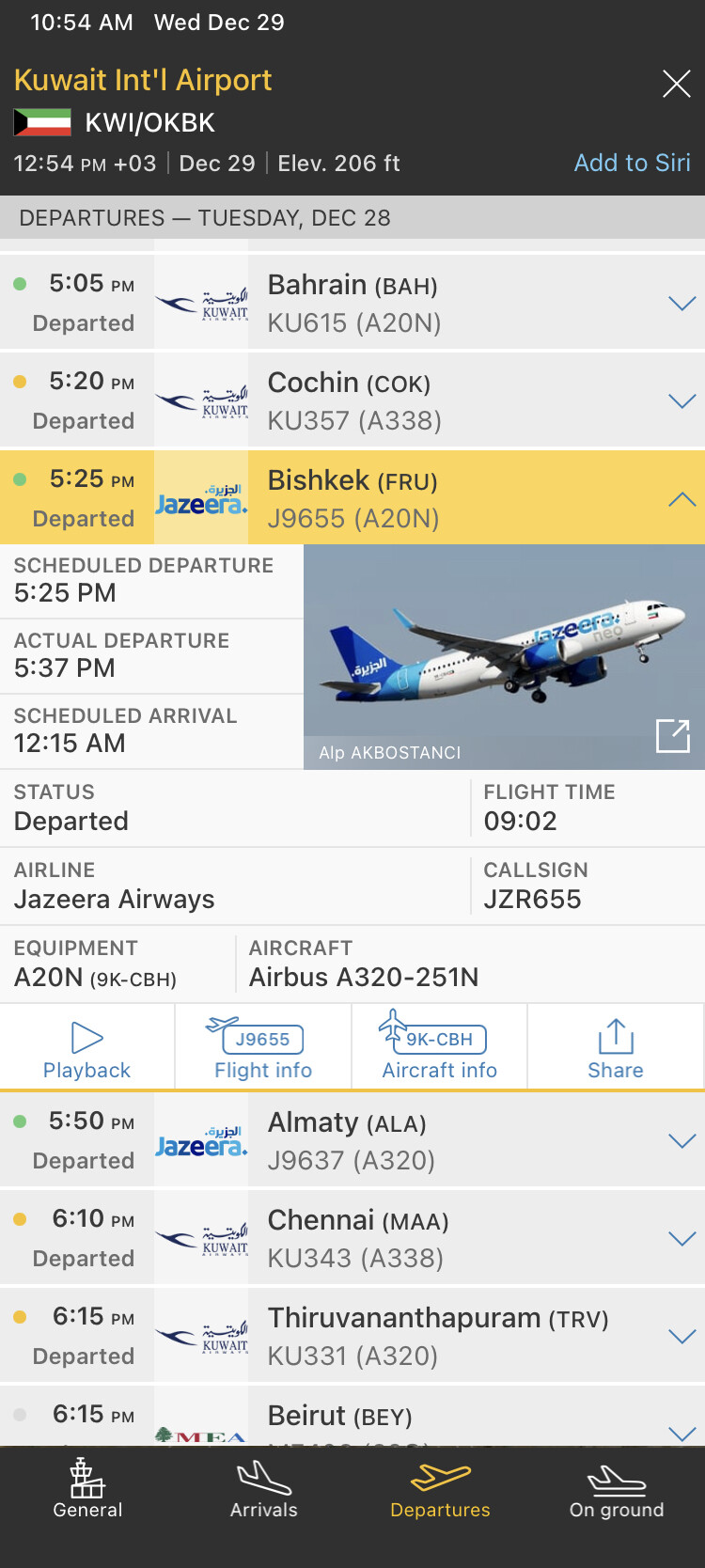
Task: Close the Kuwait Int'l Airport panel
Action: [676, 84]
